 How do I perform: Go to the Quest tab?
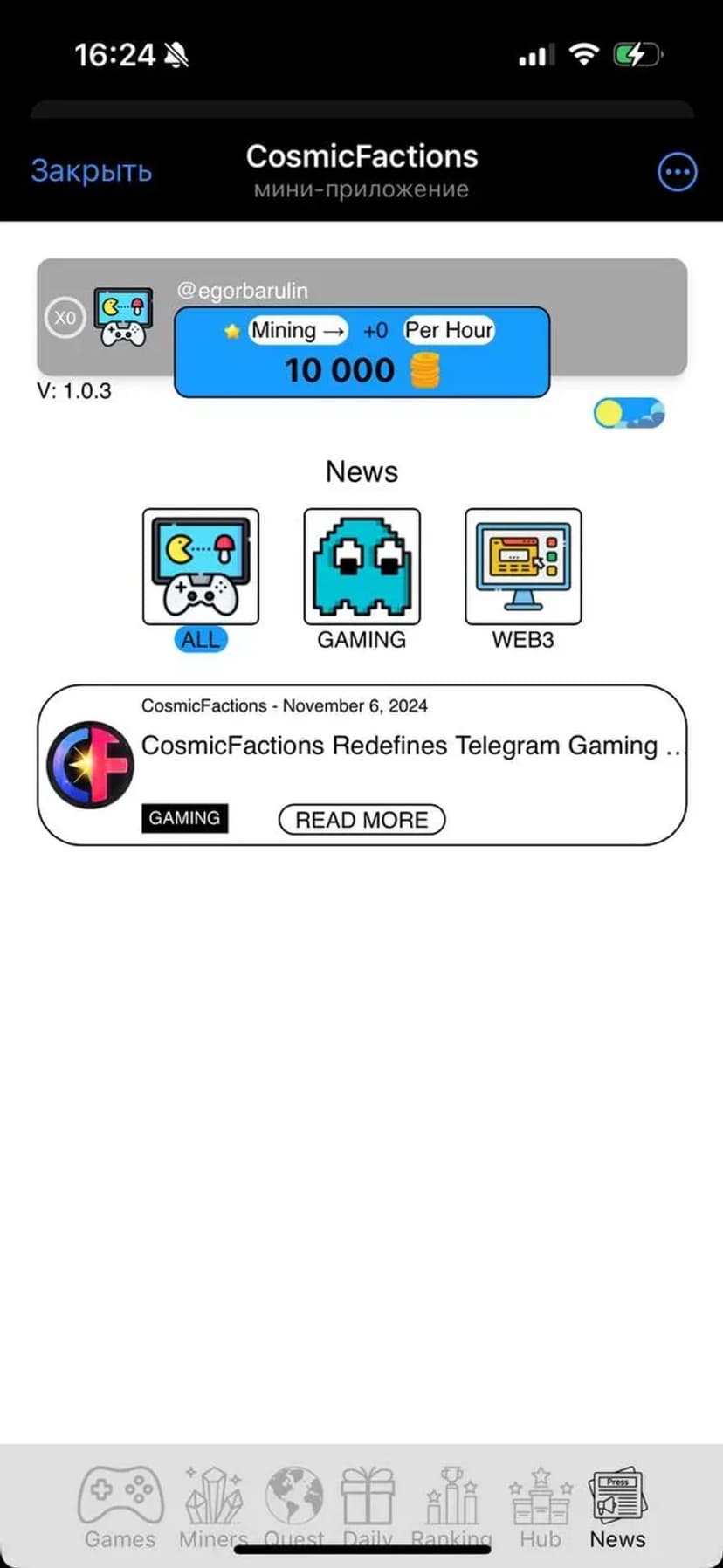coord(294,1506)
